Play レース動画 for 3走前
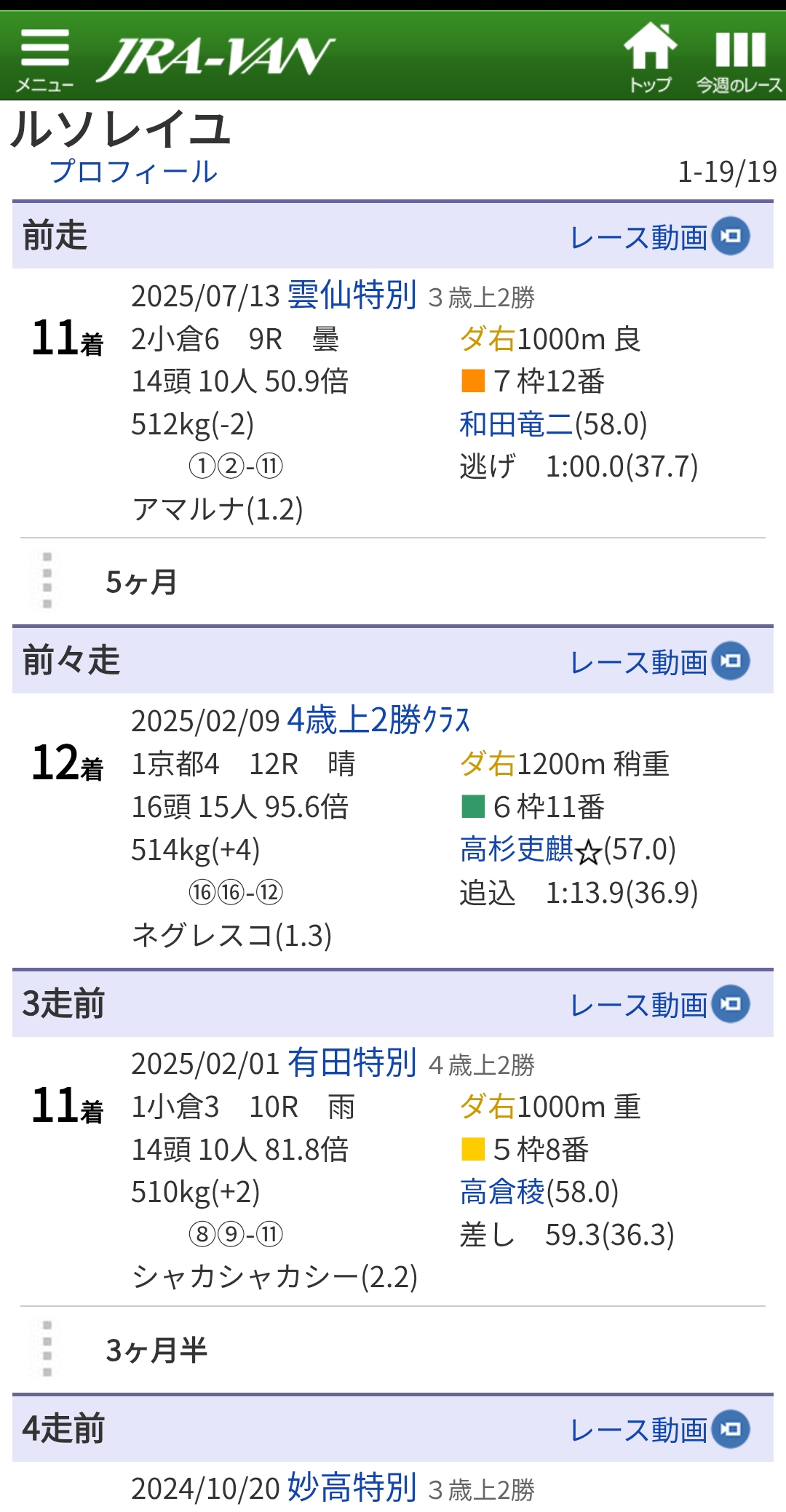786x1512 pixels. [x=659, y=1005]
